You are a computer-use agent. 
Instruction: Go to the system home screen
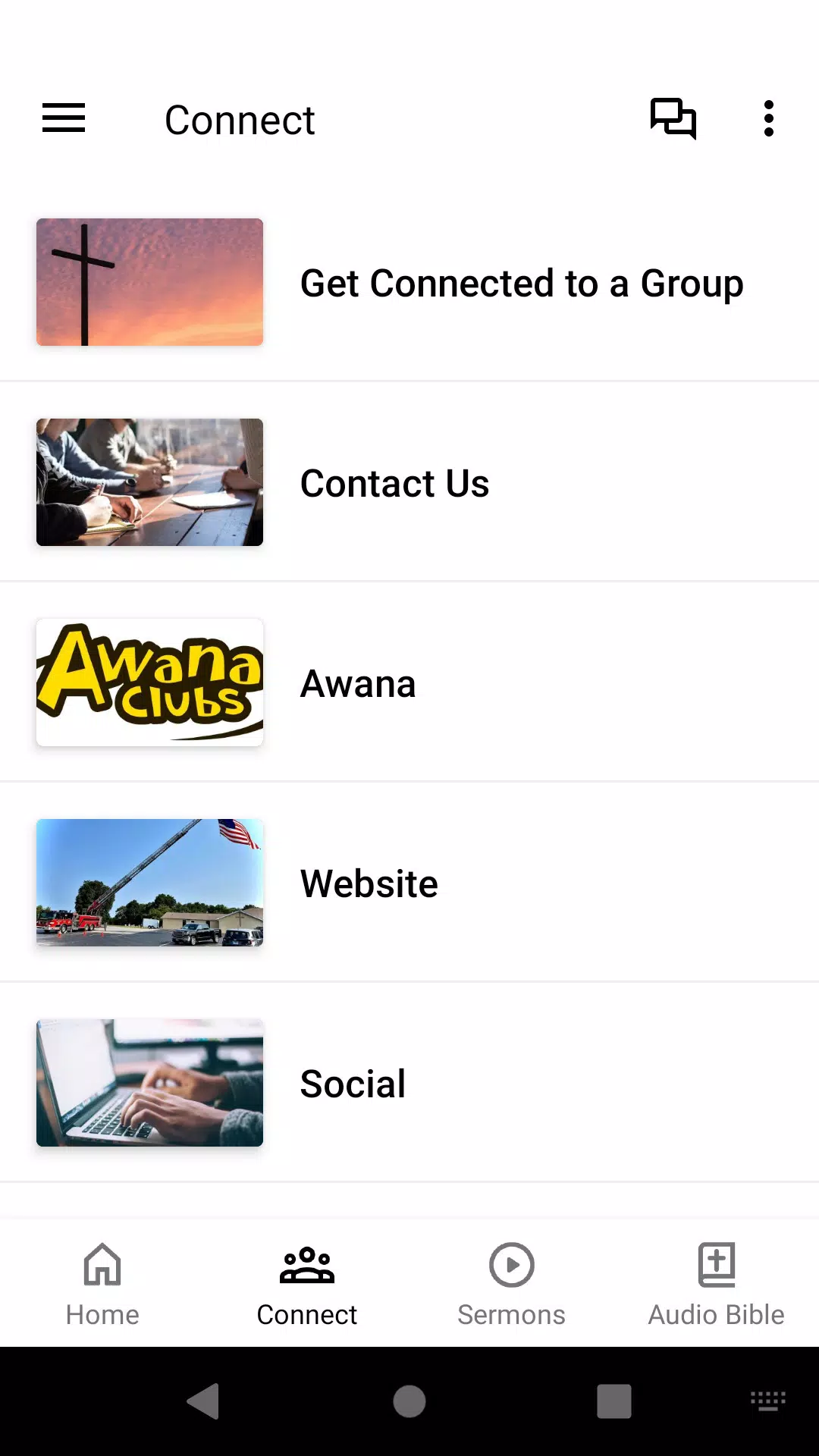(x=409, y=1401)
